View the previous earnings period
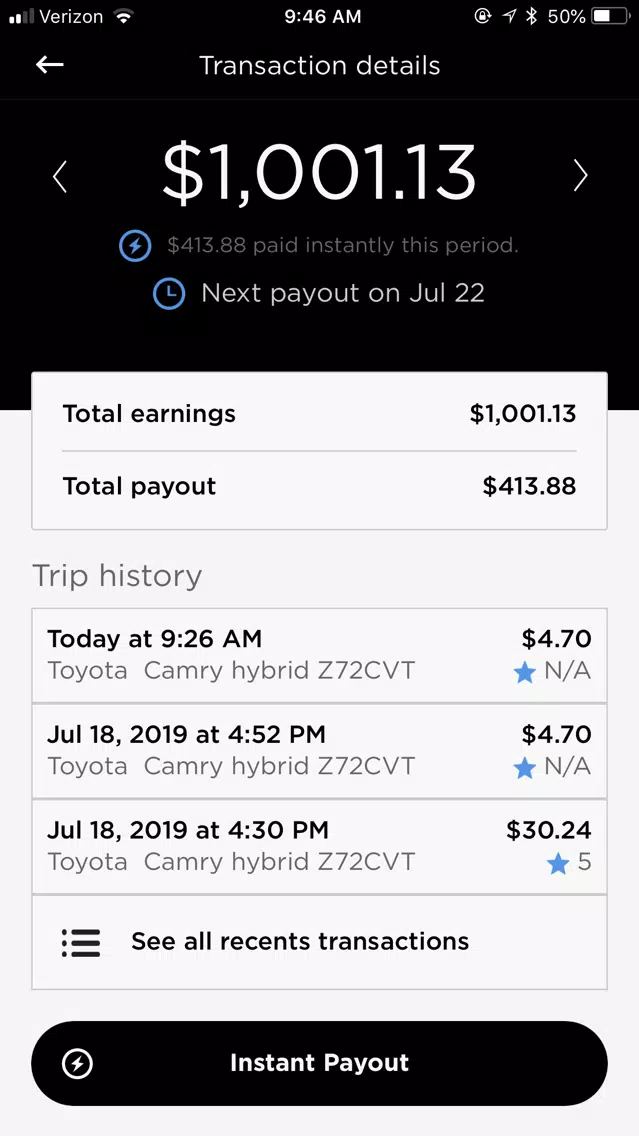Viewport: 639px width, 1136px height. coord(60,176)
